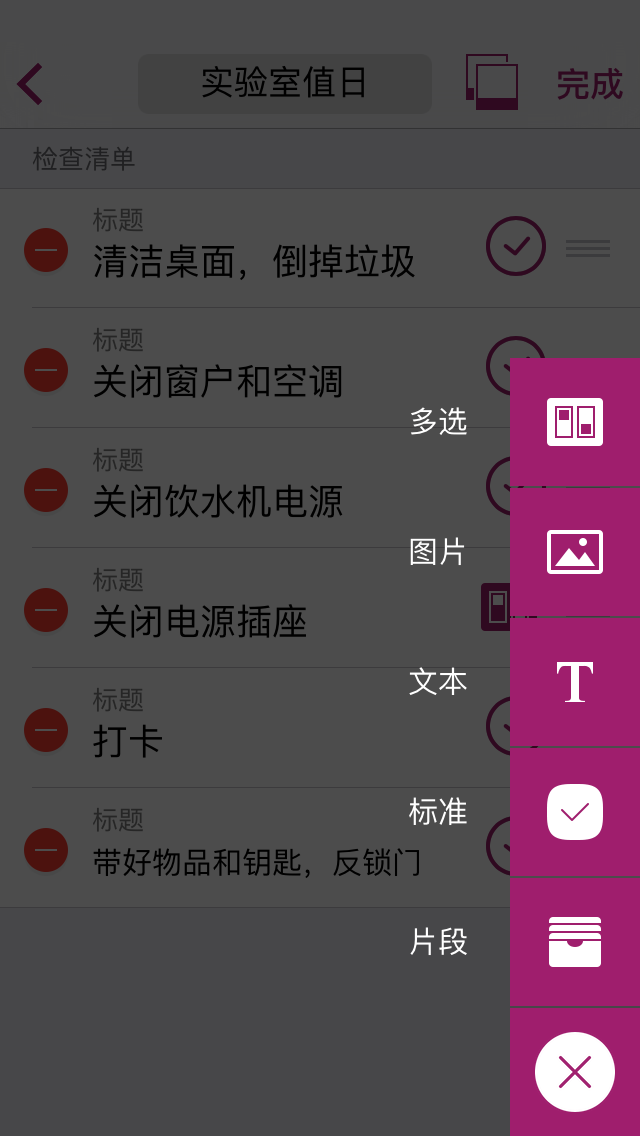Remove the item 关闭电源插座

[x=46, y=610]
